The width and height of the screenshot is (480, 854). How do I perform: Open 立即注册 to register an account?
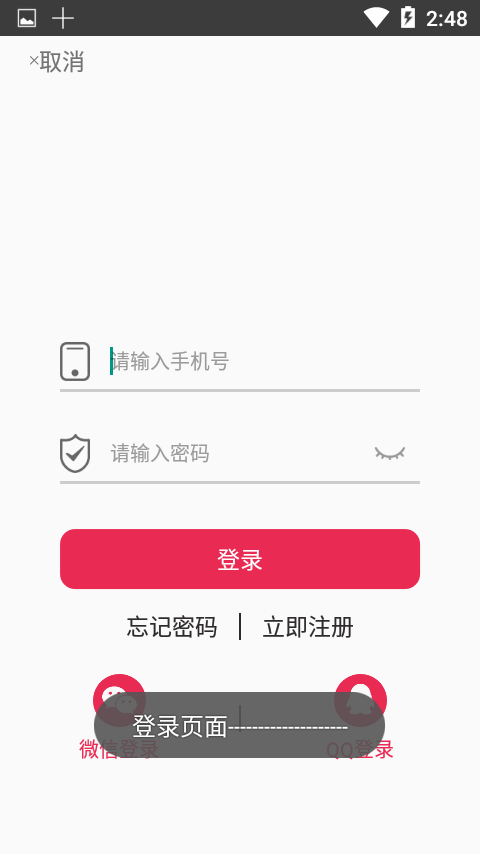coord(308,627)
